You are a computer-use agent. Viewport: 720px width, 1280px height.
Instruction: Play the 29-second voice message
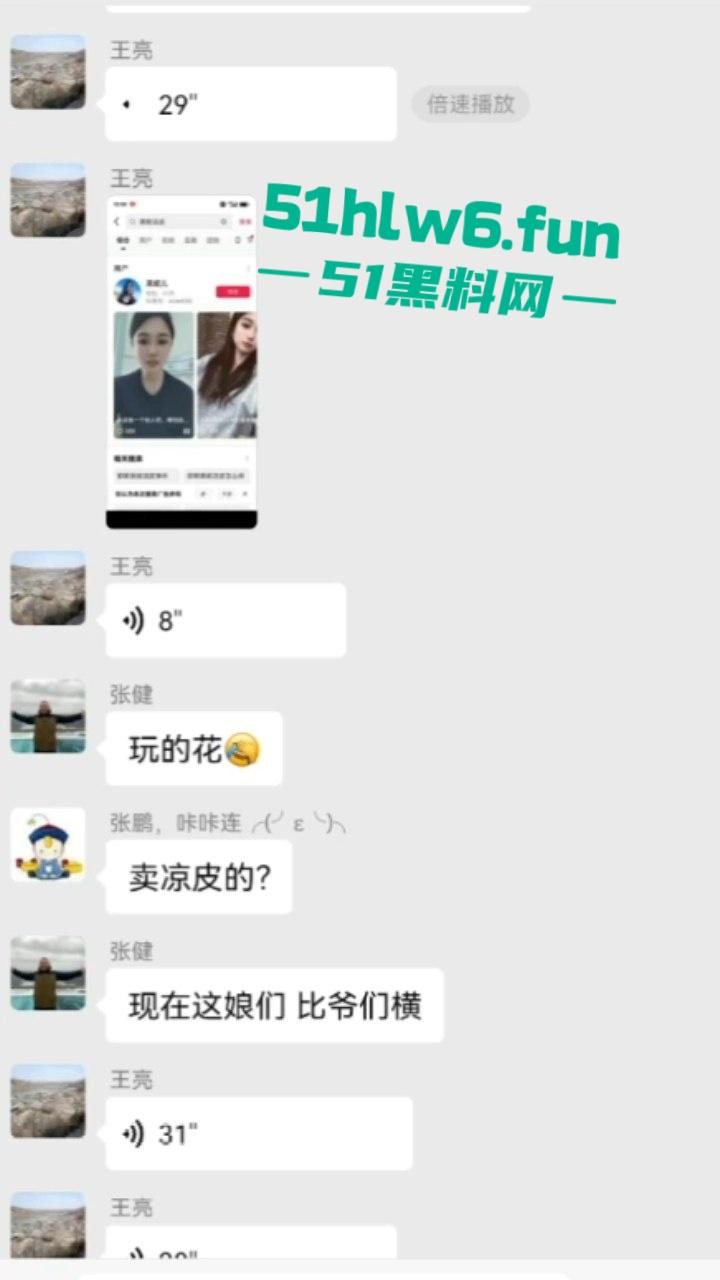(250, 104)
